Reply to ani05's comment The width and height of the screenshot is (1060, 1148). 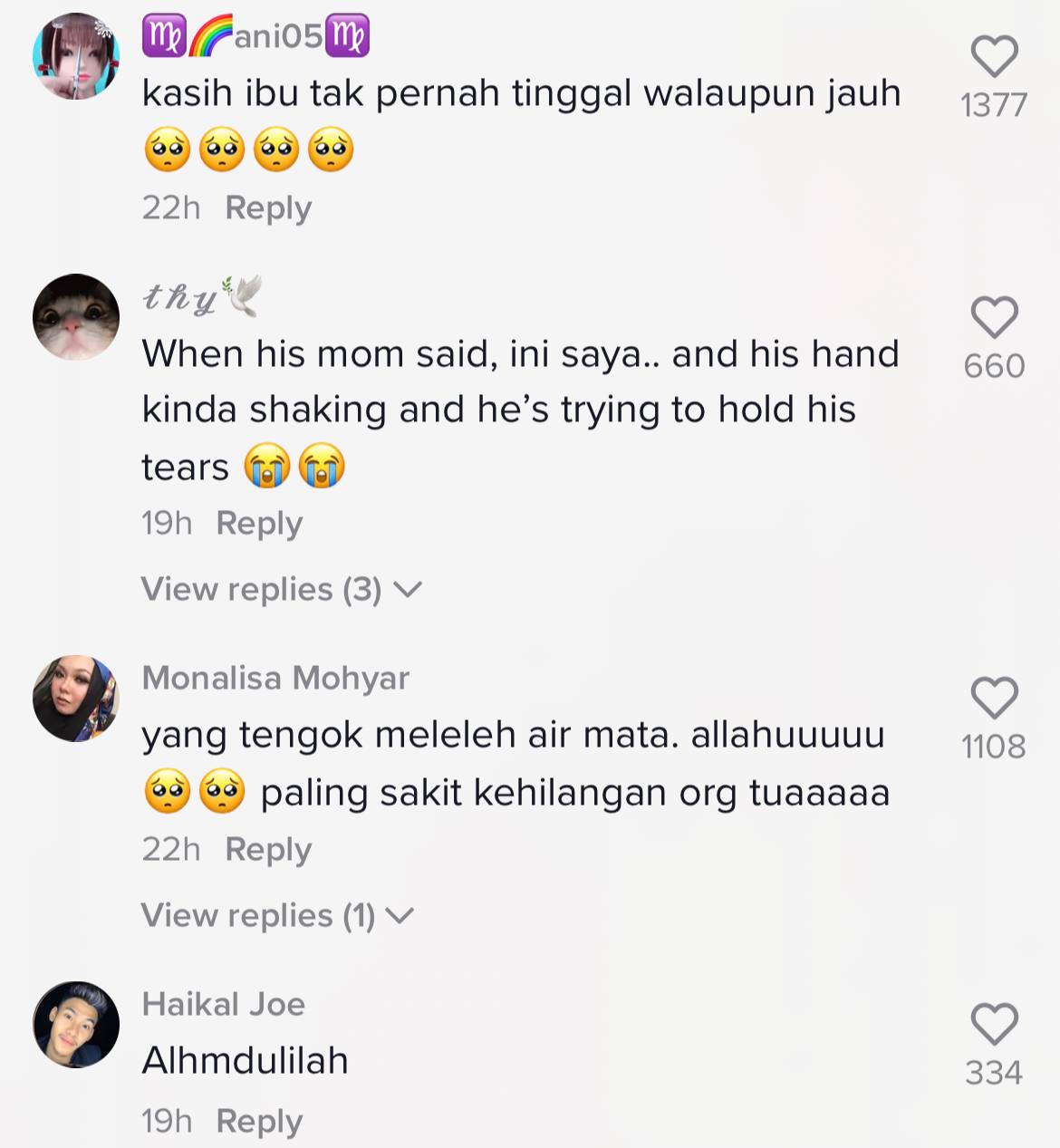[267, 208]
